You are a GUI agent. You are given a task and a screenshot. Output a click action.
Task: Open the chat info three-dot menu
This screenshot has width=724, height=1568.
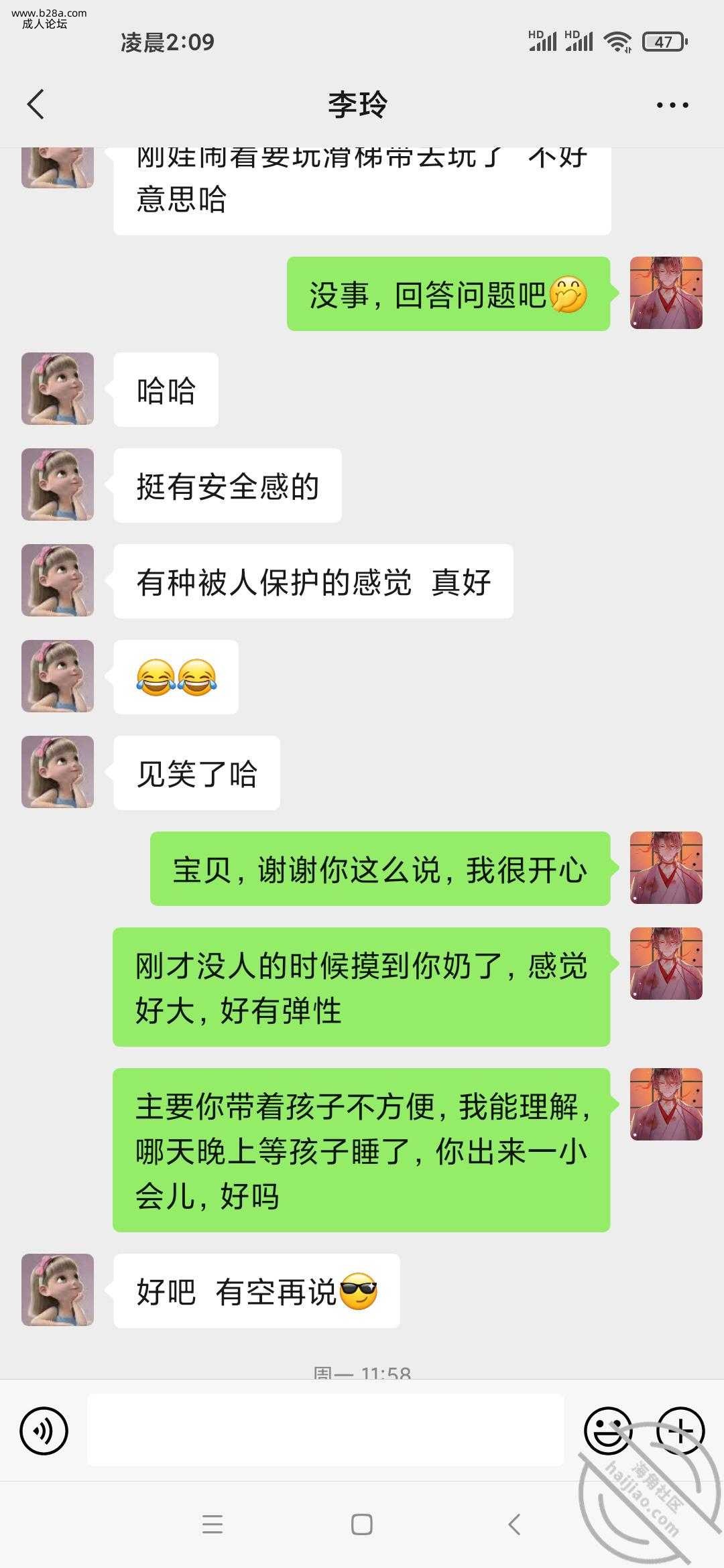pyautogui.click(x=672, y=105)
